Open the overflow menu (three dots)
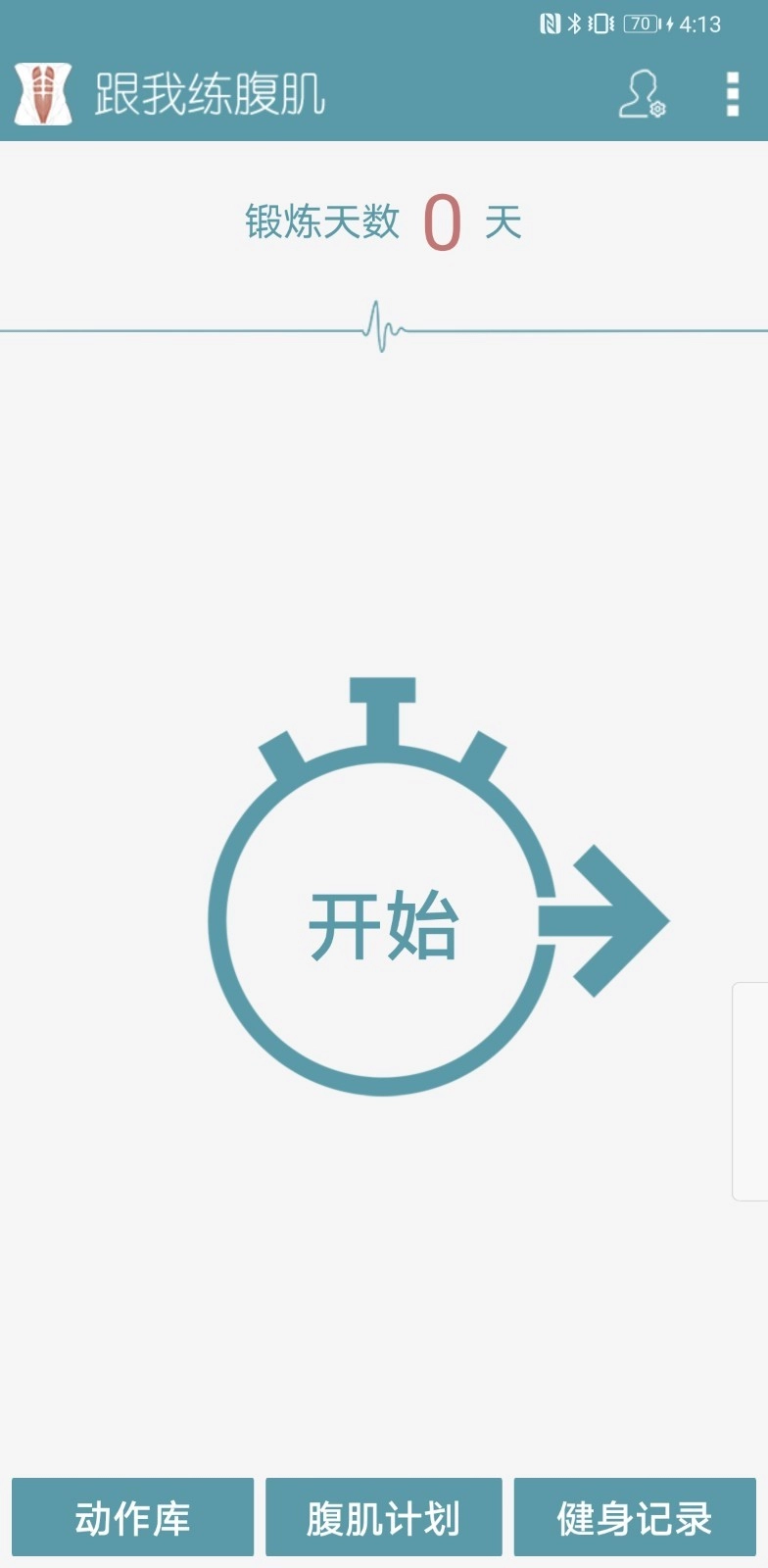This screenshot has width=768, height=1568. (729, 96)
